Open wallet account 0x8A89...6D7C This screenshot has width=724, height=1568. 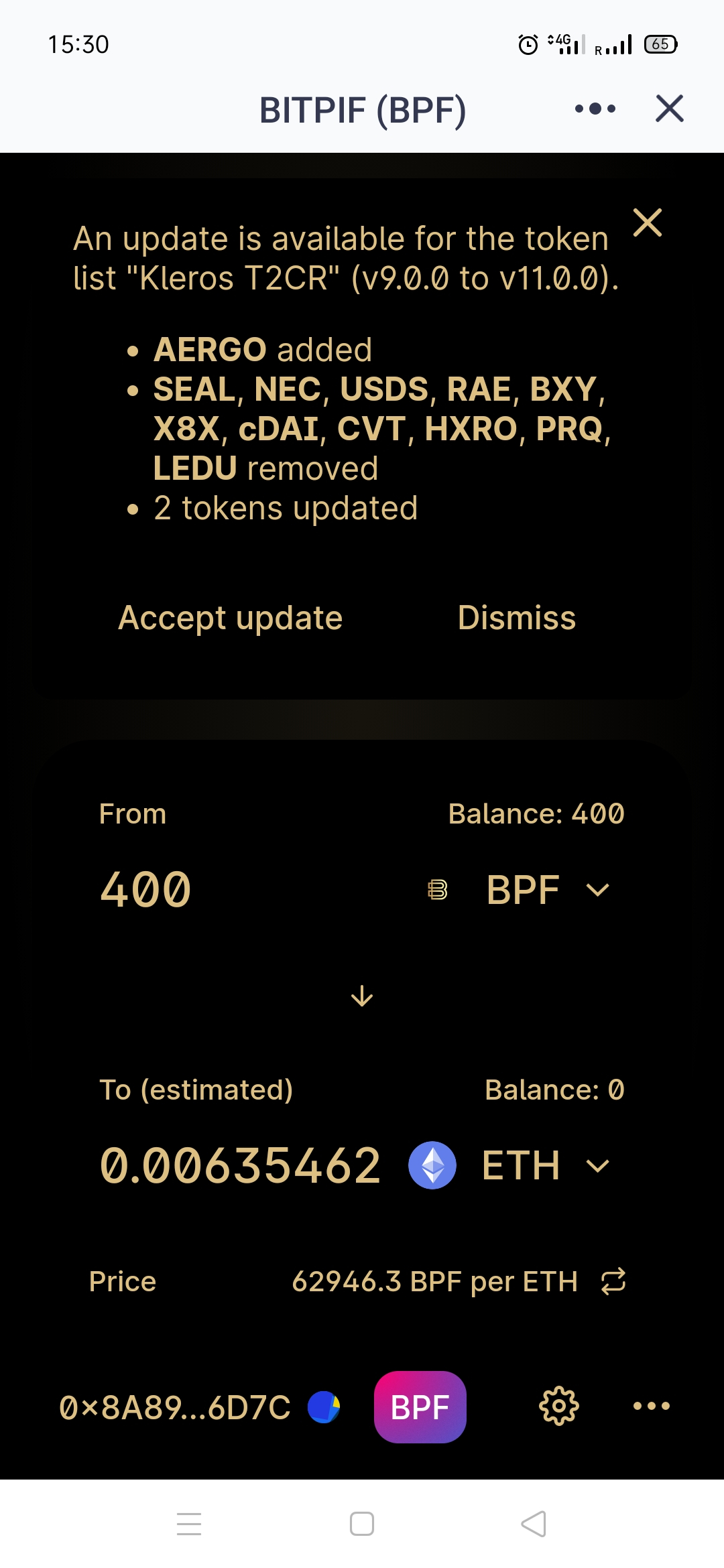pyautogui.click(x=198, y=1407)
